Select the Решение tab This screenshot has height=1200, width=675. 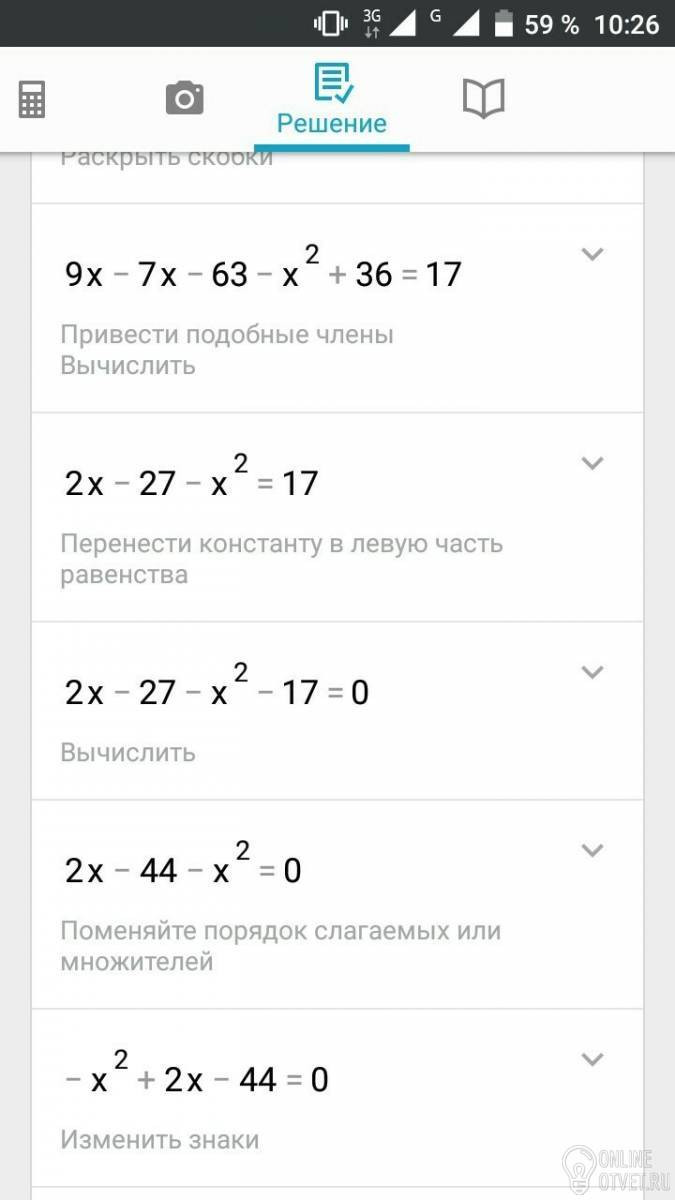click(x=332, y=100)
